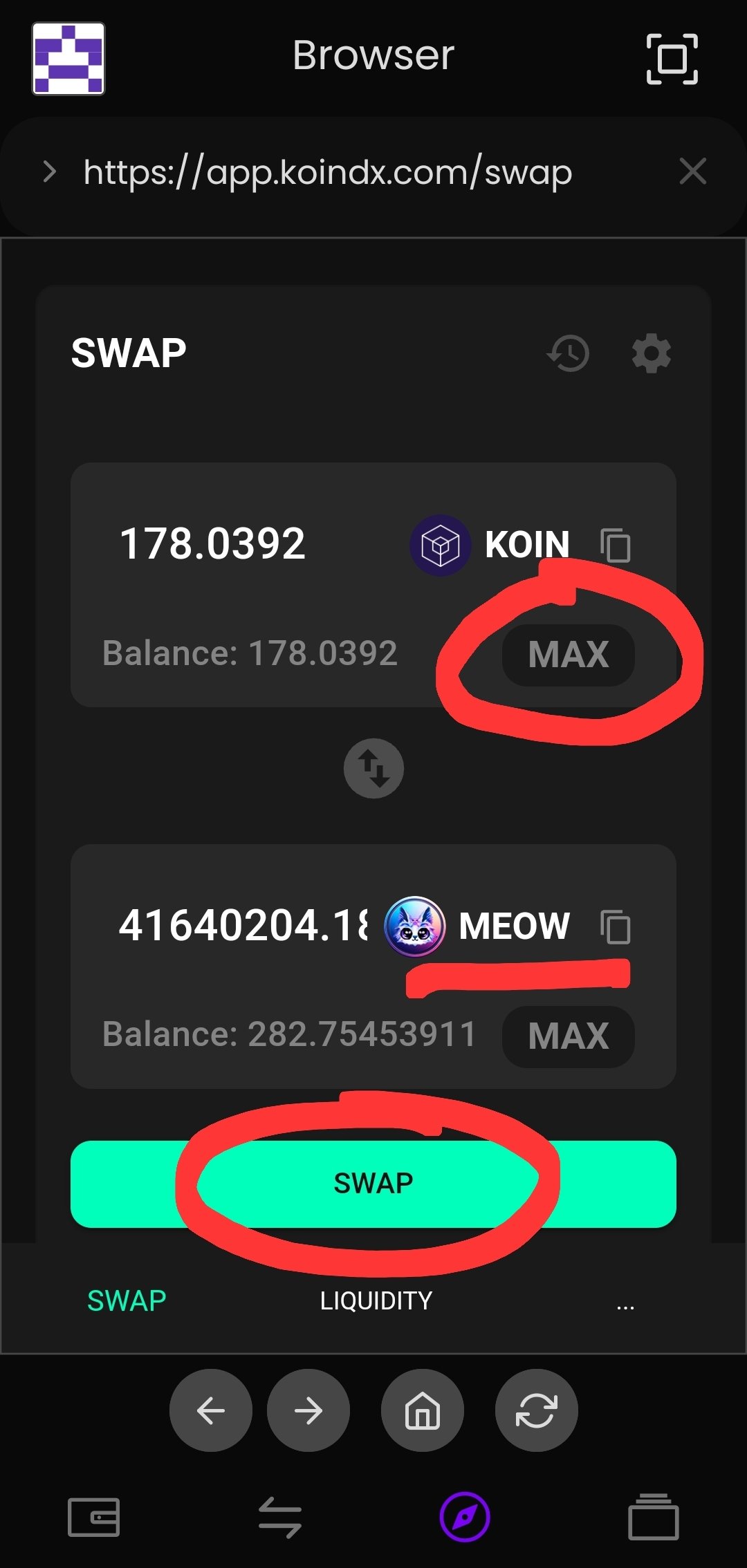747x1568 pixels.
Task: Clear the URL with the X
Action: pyautogui.click(x=692, y=171)
